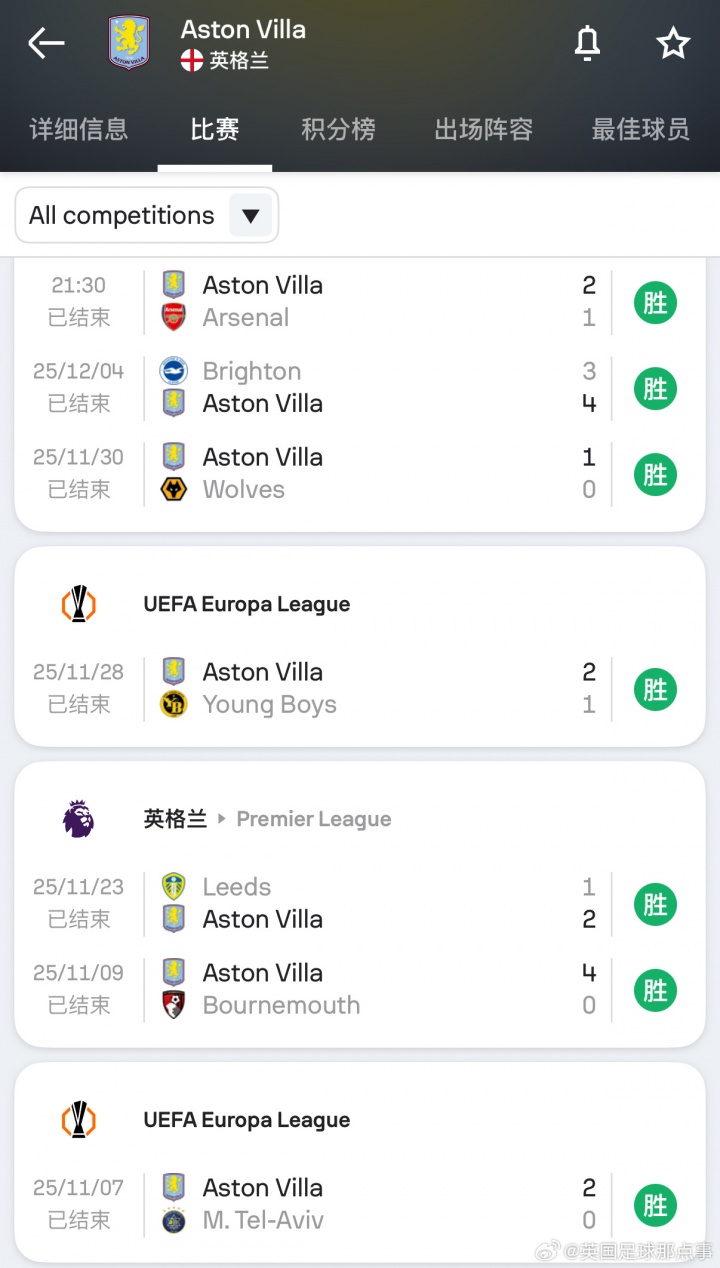This screenshot has height=1268, width=720.
Task: Switch to the 出场阵容 tab
Action: click(x=483, y=129)
